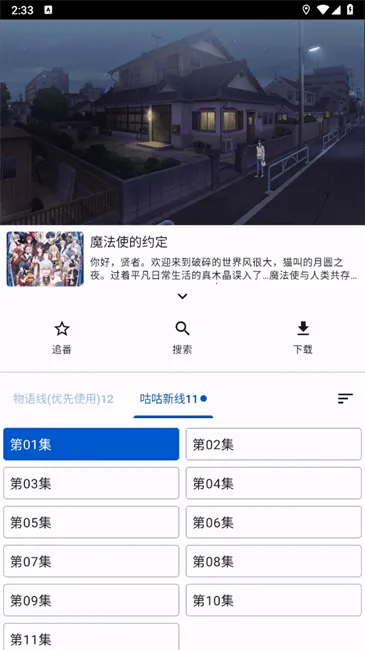Screen dimensions: 365x650
Task: Choose episode 第08集
Action: click(x=274, y=561)
